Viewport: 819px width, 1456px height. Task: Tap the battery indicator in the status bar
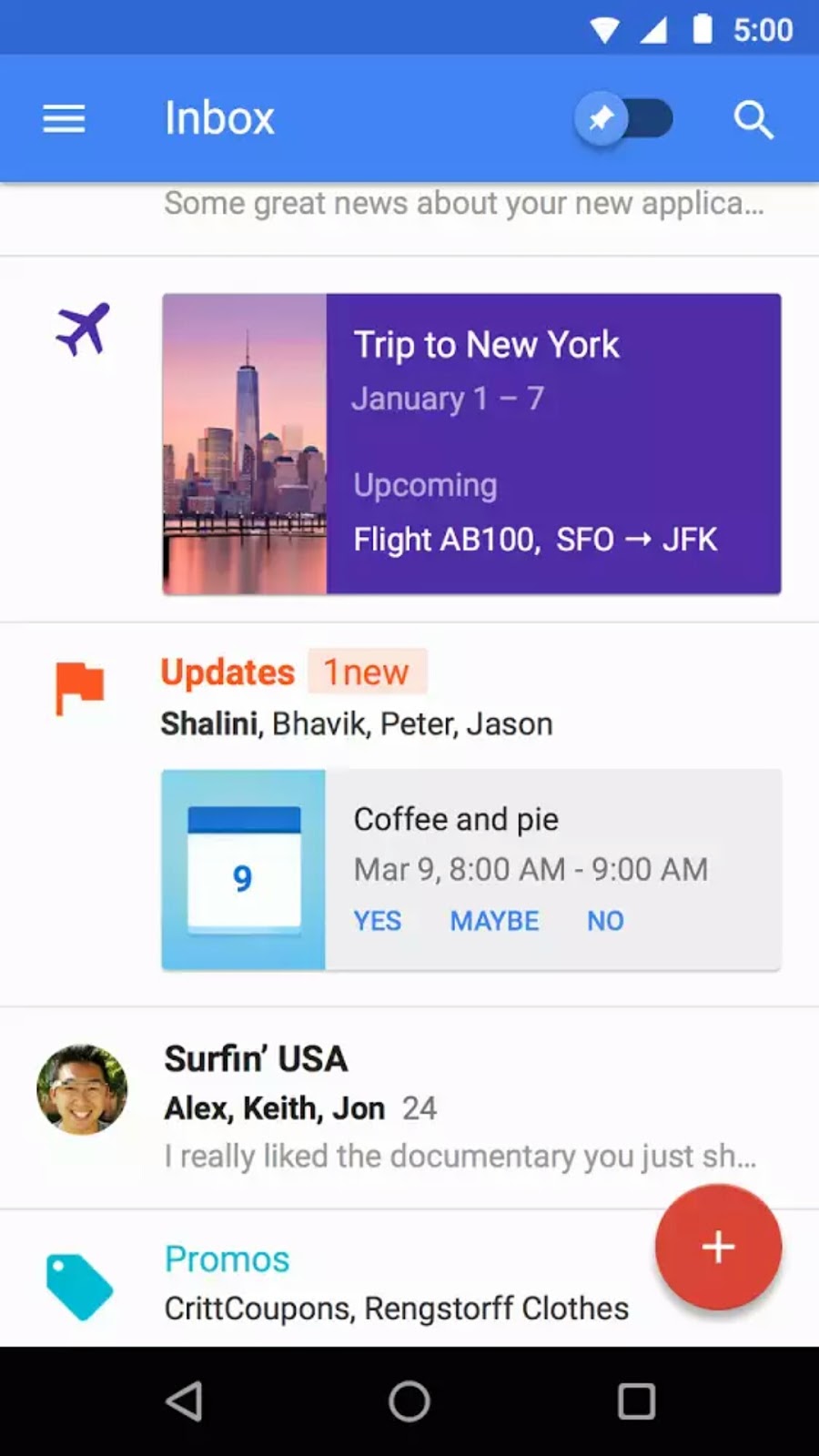click(702, 28)
